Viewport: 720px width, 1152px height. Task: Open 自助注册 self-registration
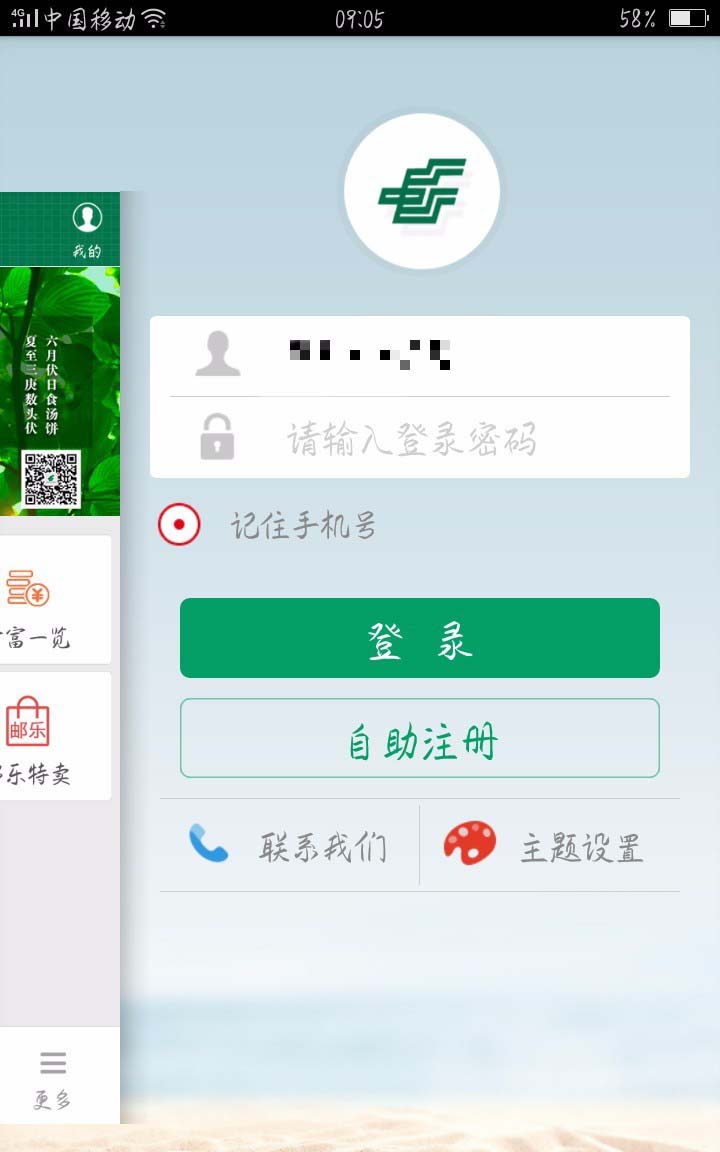pos(420,738)
